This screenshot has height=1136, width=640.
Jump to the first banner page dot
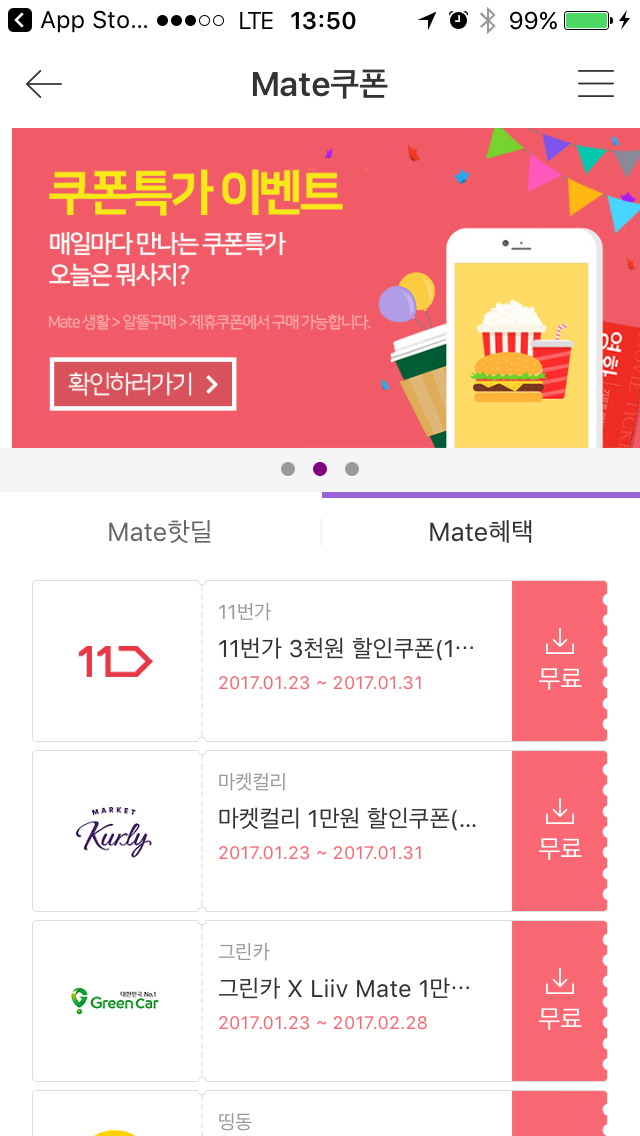click(x=288, y=469)
